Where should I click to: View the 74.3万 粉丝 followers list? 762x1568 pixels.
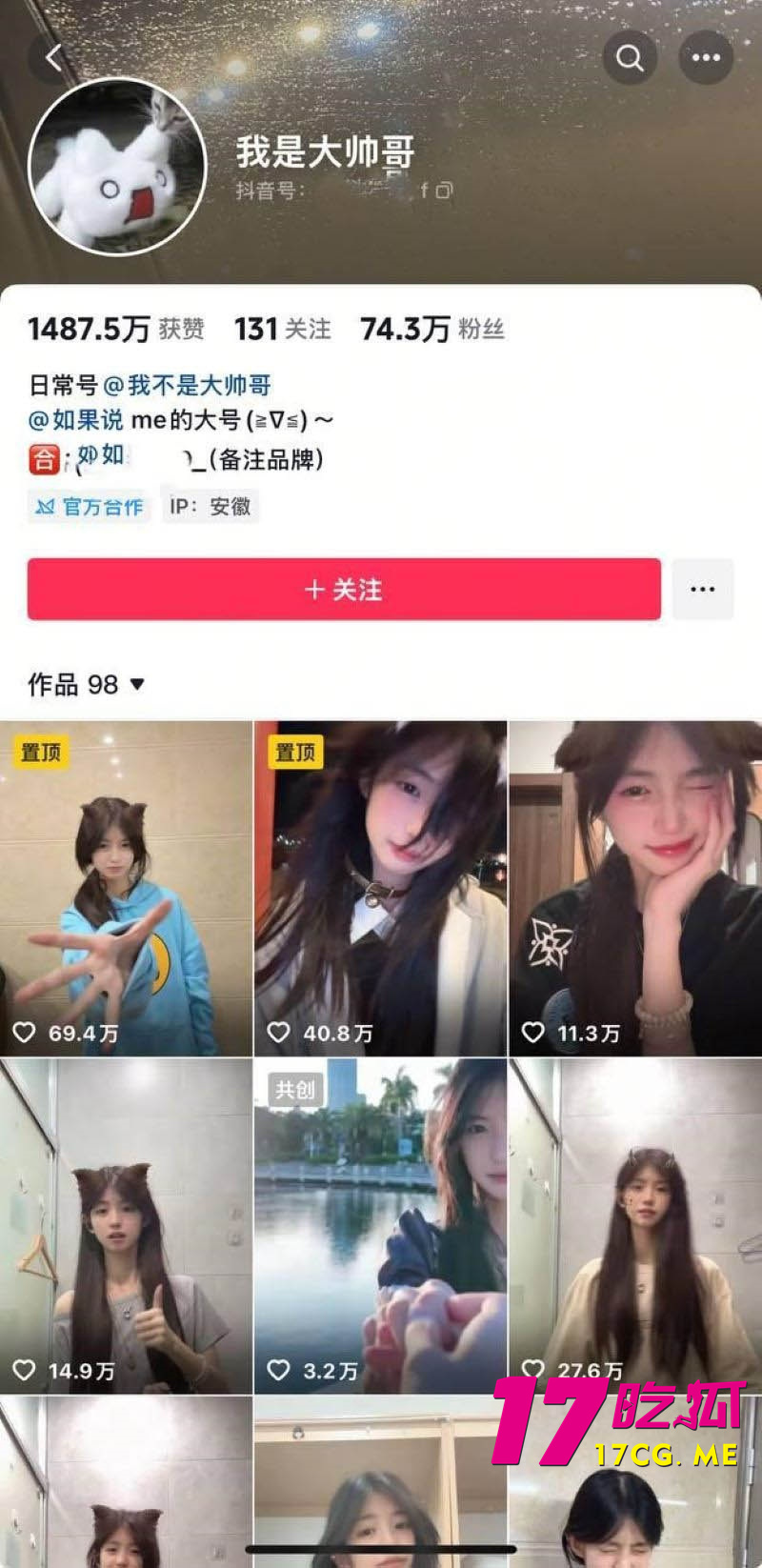(432, 330)
